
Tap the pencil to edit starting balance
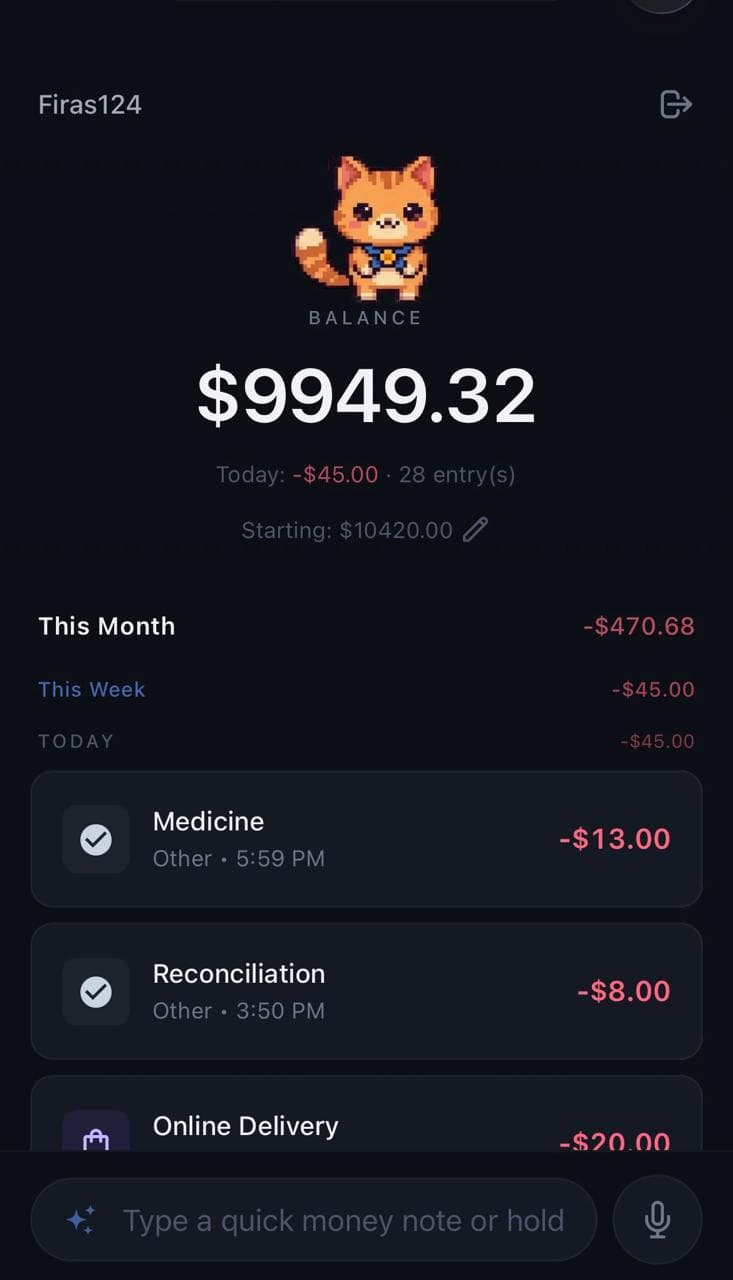coord(474,529)
